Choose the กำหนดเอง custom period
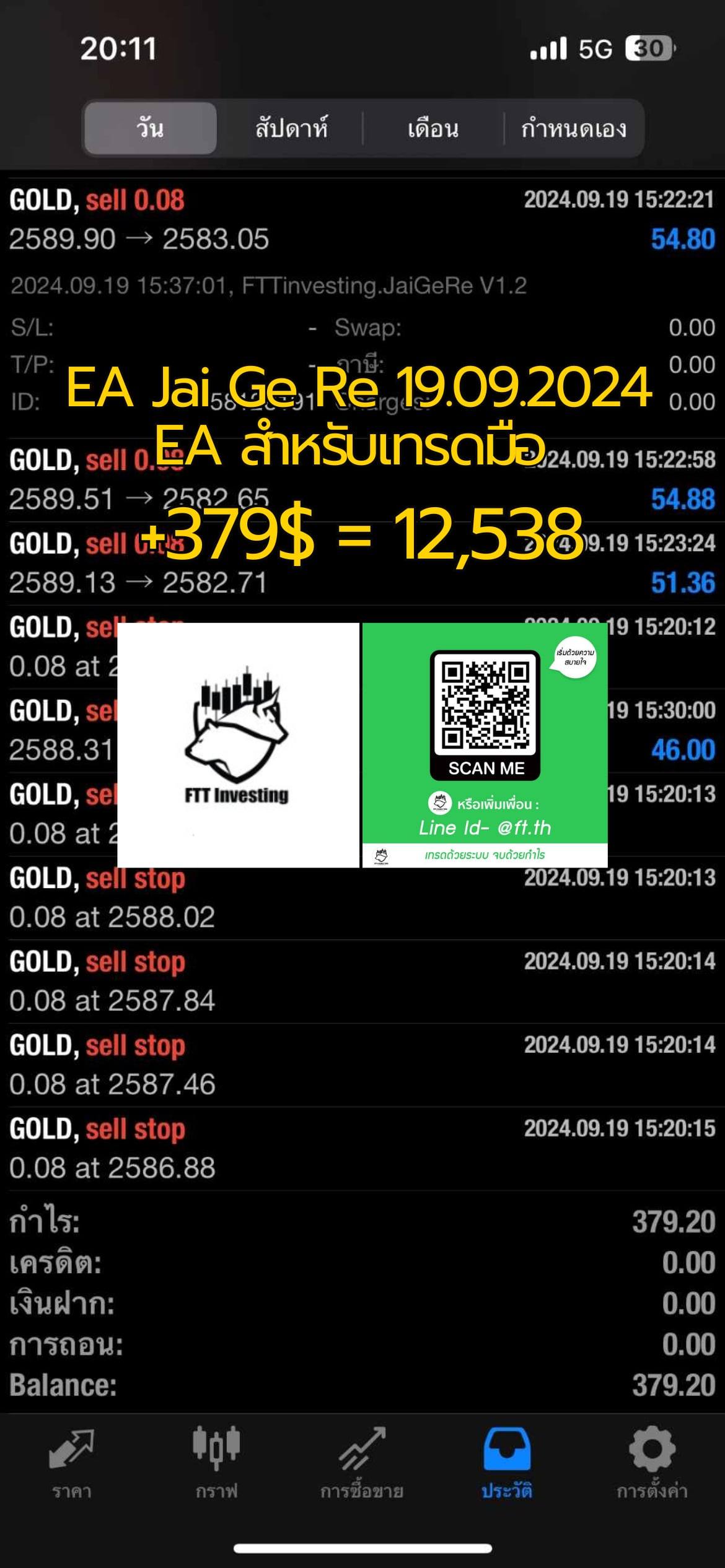This screenshot has width=725, height=1568. (x=574, y=129)
